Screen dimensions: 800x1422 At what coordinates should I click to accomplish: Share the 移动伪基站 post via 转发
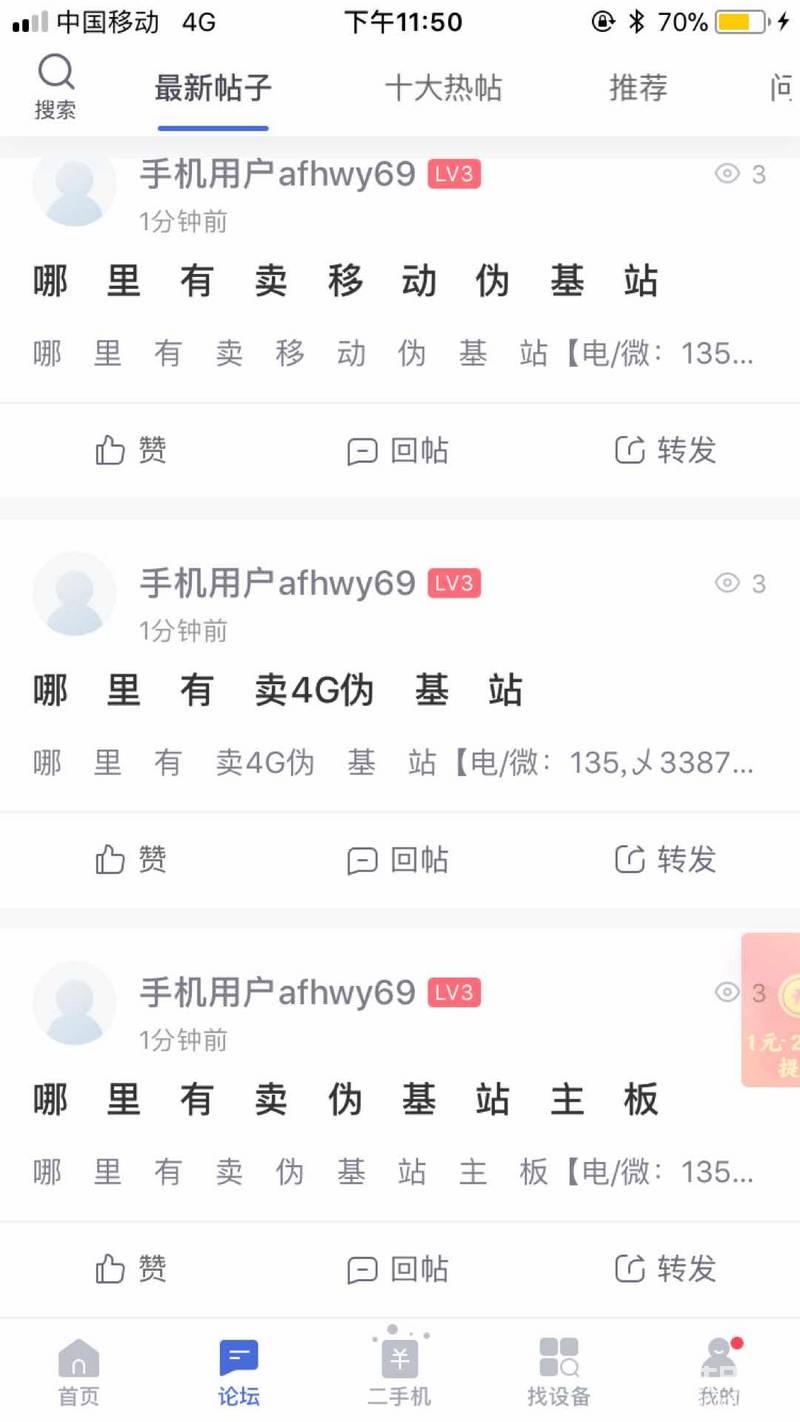665,450
